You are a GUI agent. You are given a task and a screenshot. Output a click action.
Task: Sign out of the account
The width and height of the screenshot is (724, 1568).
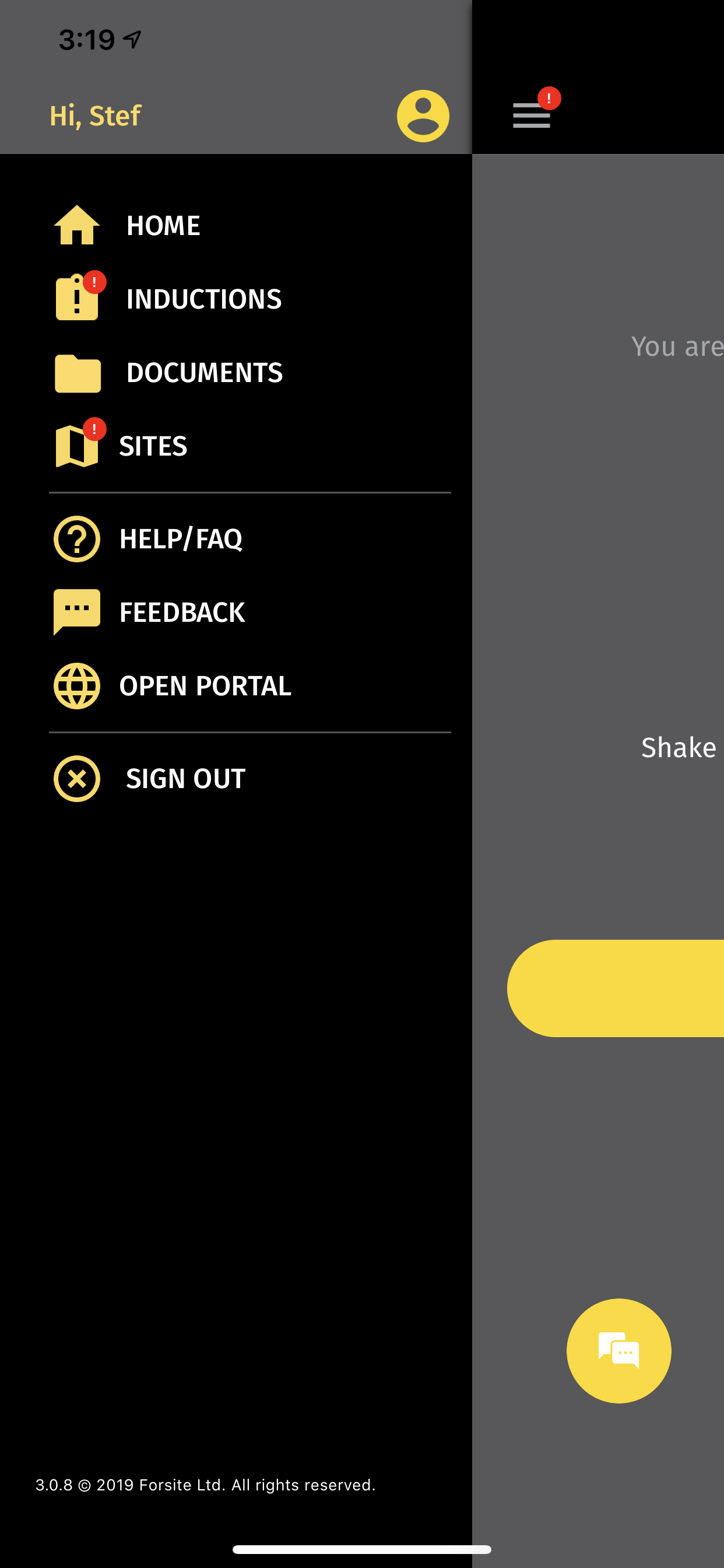pos(185,779)
